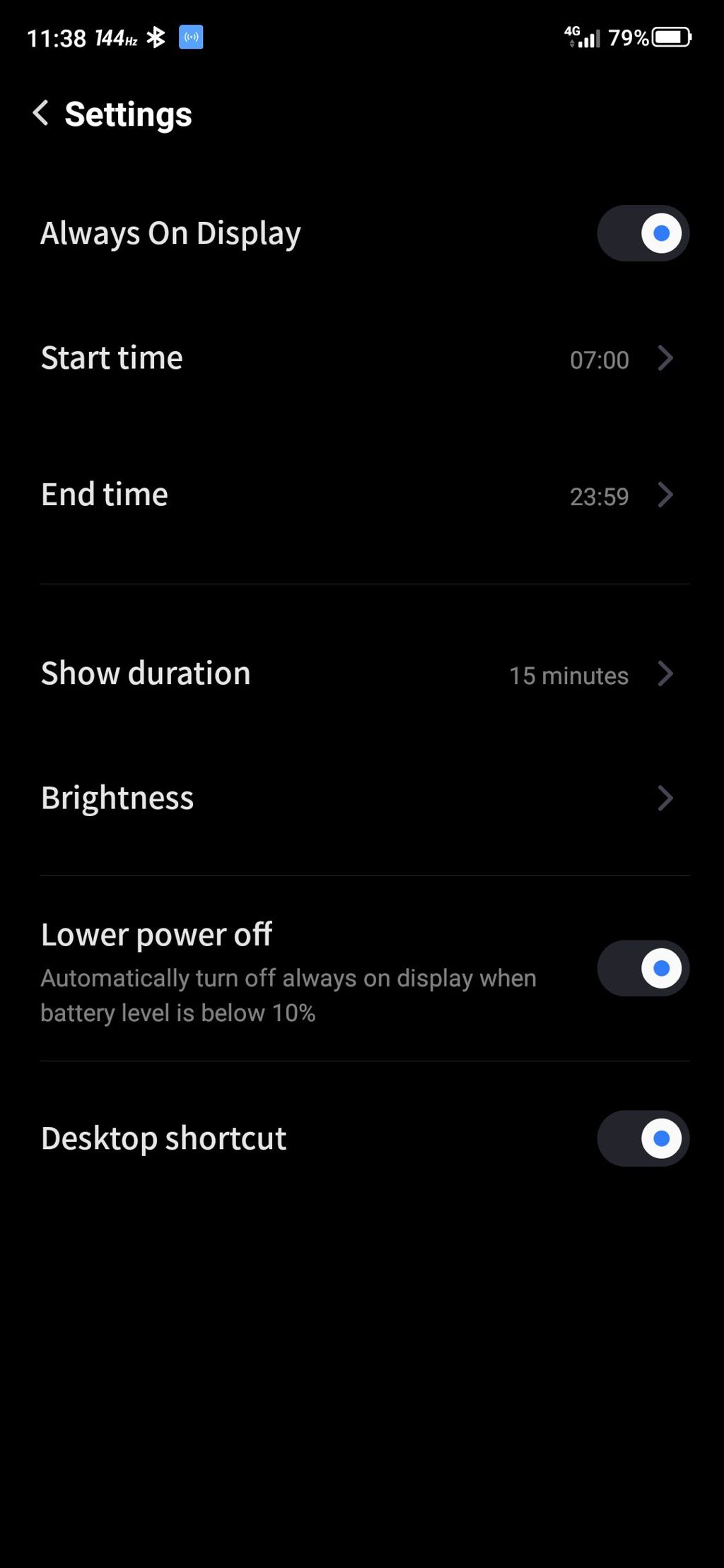This screenshot has height=1568, width=724.
Task: Disable the Lower power off switch
Action: (x=643, y=968)
